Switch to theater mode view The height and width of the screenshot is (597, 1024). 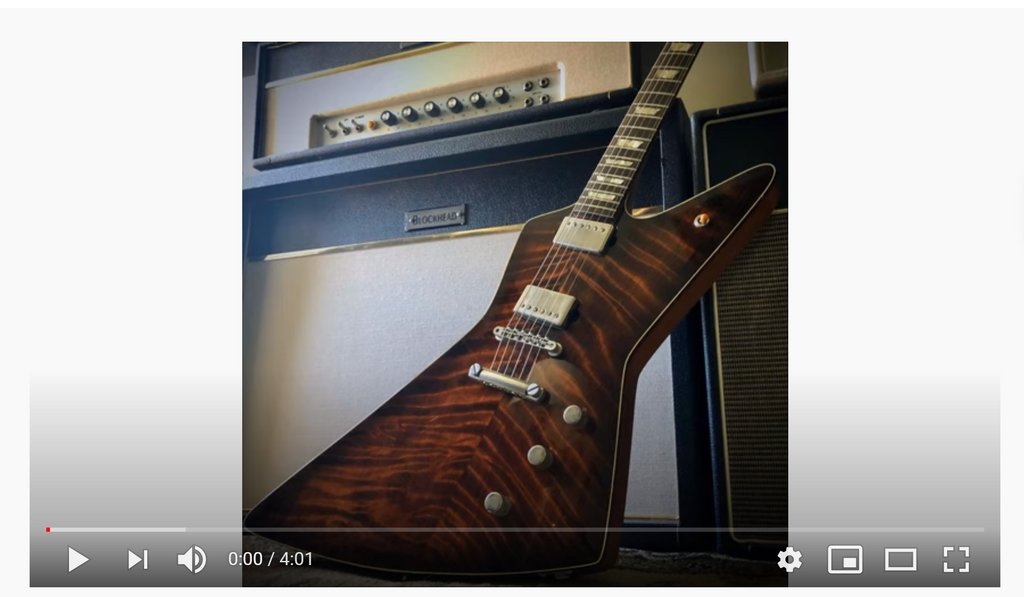(x=900, y=559)
